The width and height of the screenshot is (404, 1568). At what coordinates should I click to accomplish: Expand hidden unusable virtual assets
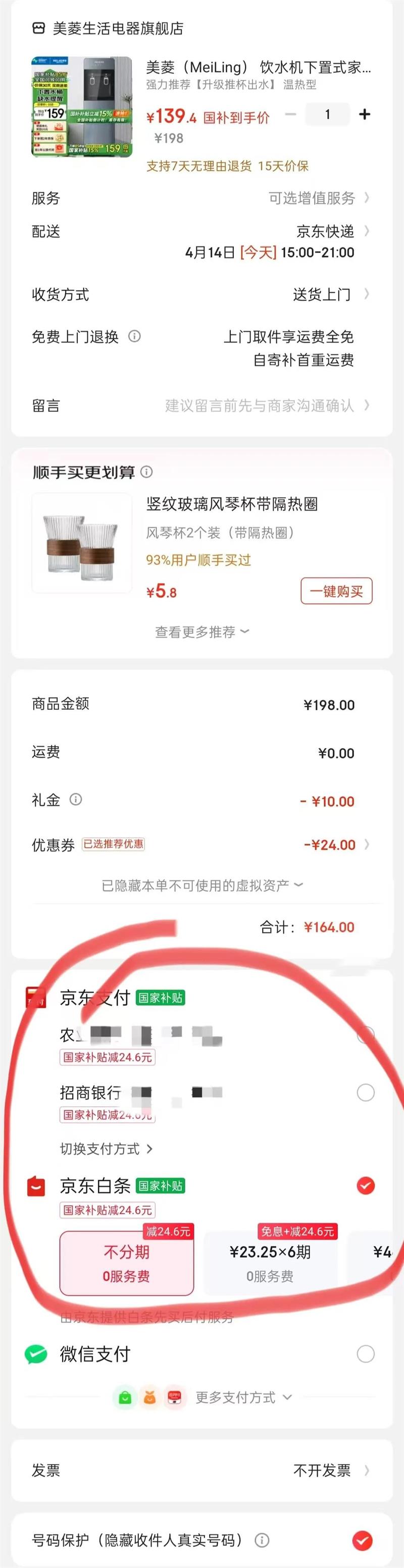(201, 885)
